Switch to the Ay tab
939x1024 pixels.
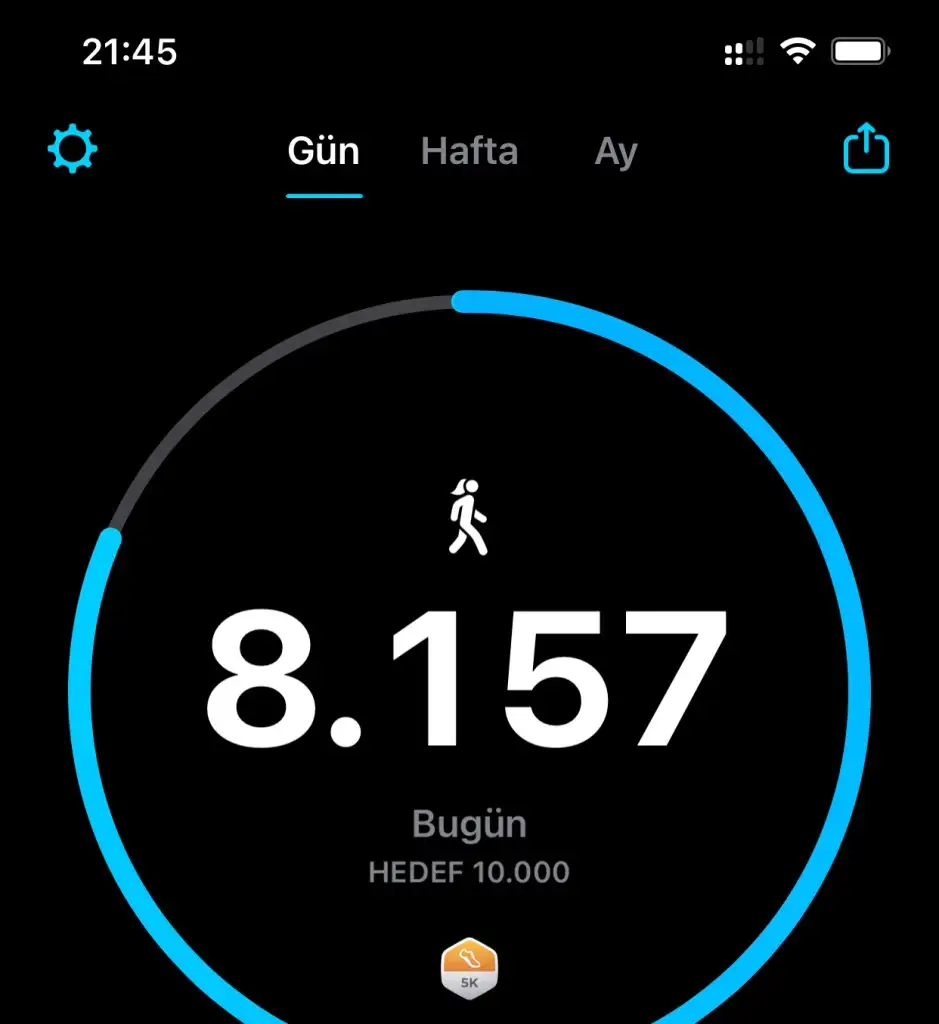pos(616,152)
